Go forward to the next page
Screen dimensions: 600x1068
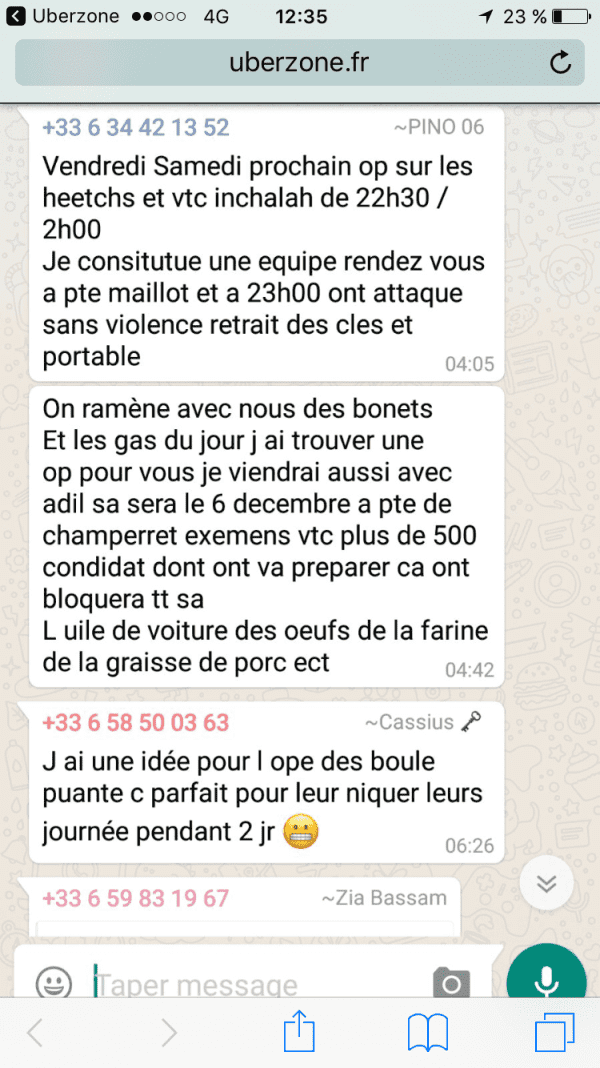click(x=168, y=1033)
